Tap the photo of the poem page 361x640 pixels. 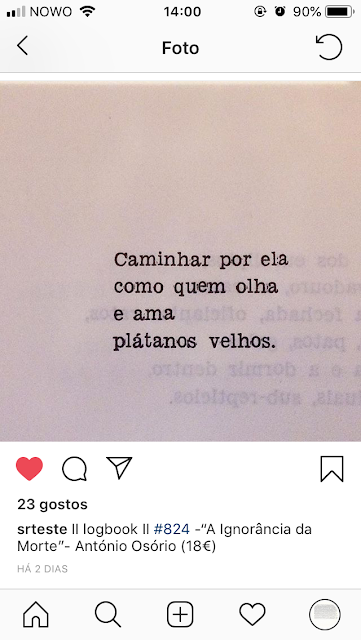coord(180,261)
